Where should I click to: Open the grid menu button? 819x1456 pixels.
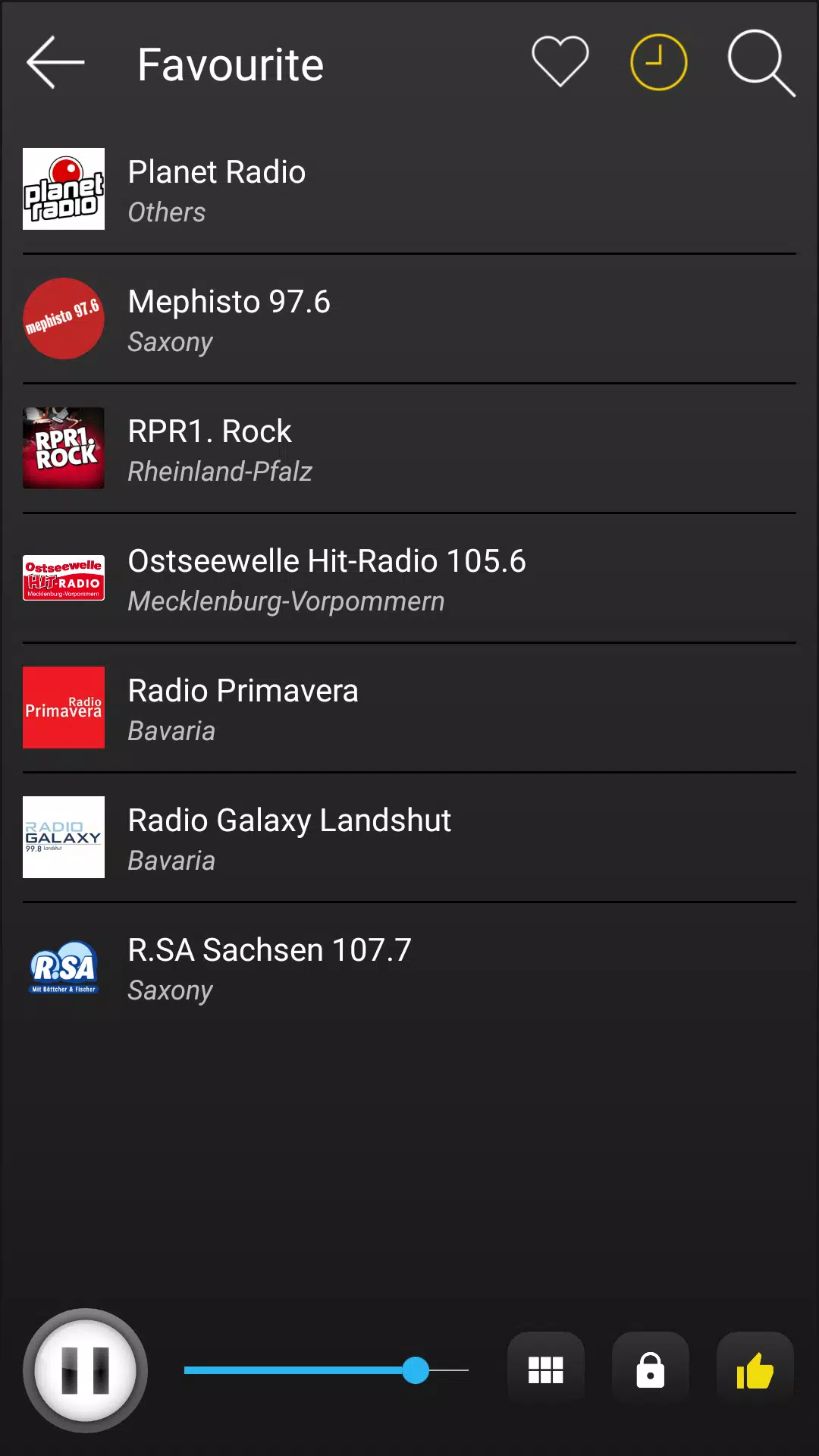pyautogui.click(x=546, y=1370)
